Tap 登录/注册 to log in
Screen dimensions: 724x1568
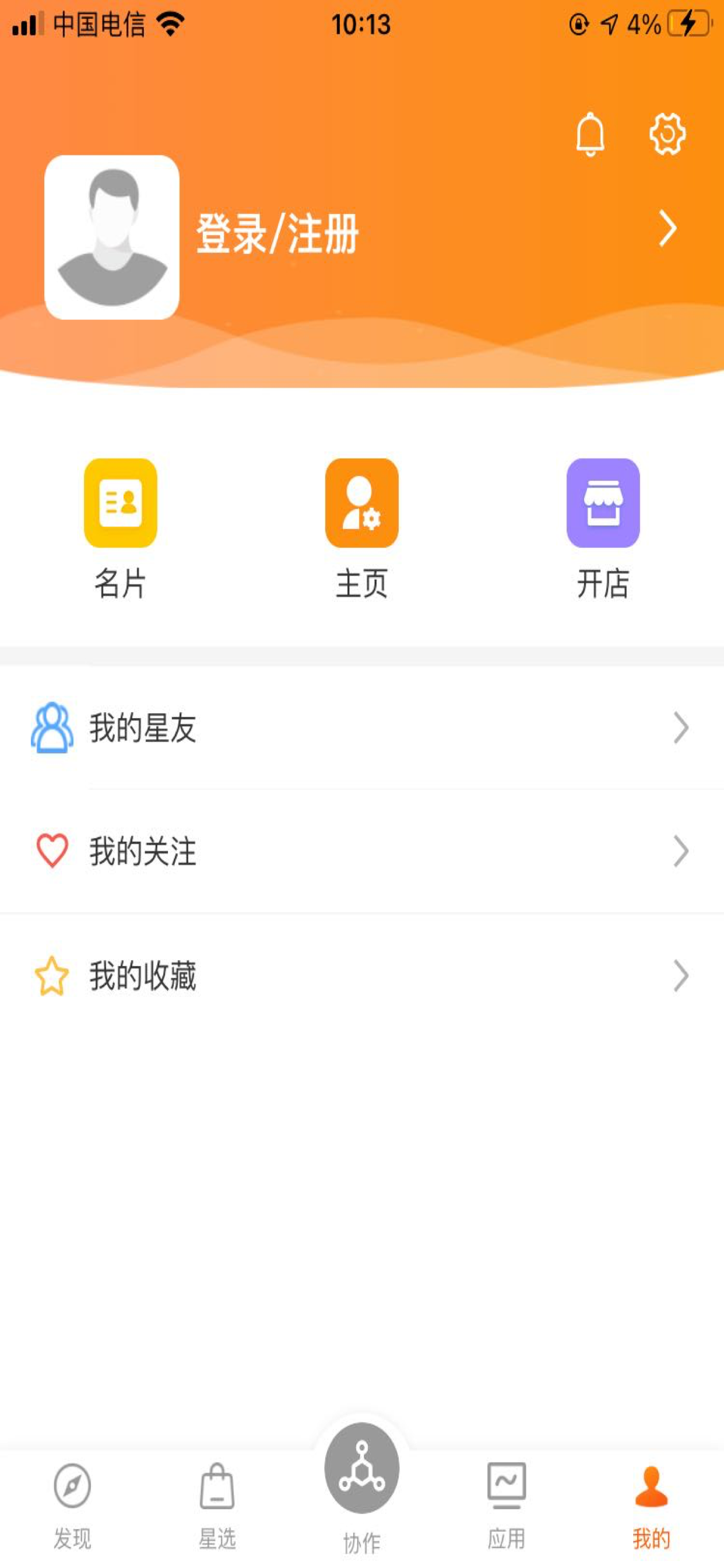pyautogui.click(x=277, y=233)
